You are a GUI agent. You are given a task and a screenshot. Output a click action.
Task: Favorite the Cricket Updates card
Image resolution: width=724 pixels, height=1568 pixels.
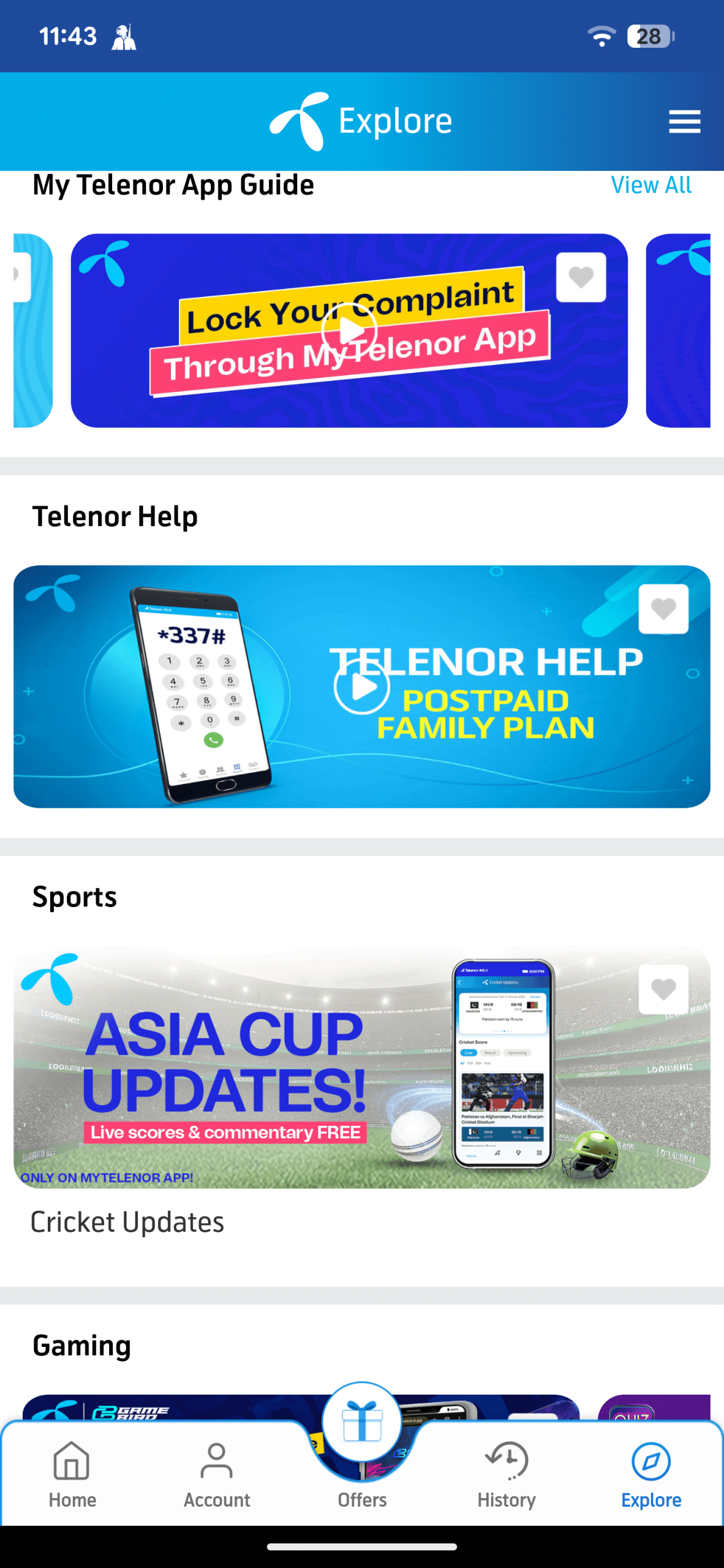pyautogui.click(x=663, y=989)
